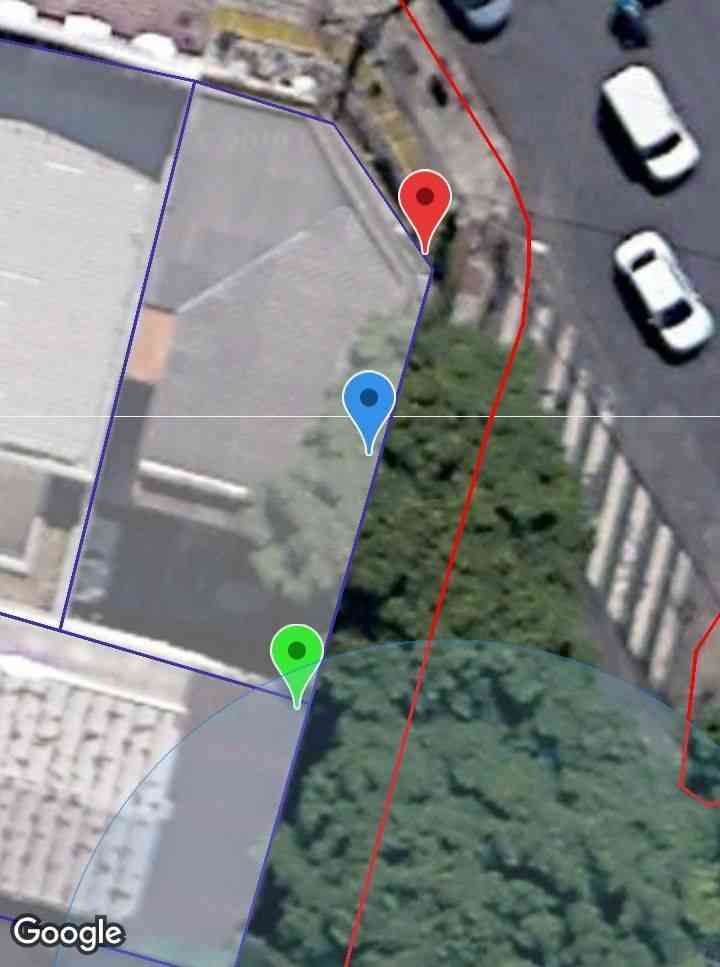Select the blue map marker

click(369, 402)
